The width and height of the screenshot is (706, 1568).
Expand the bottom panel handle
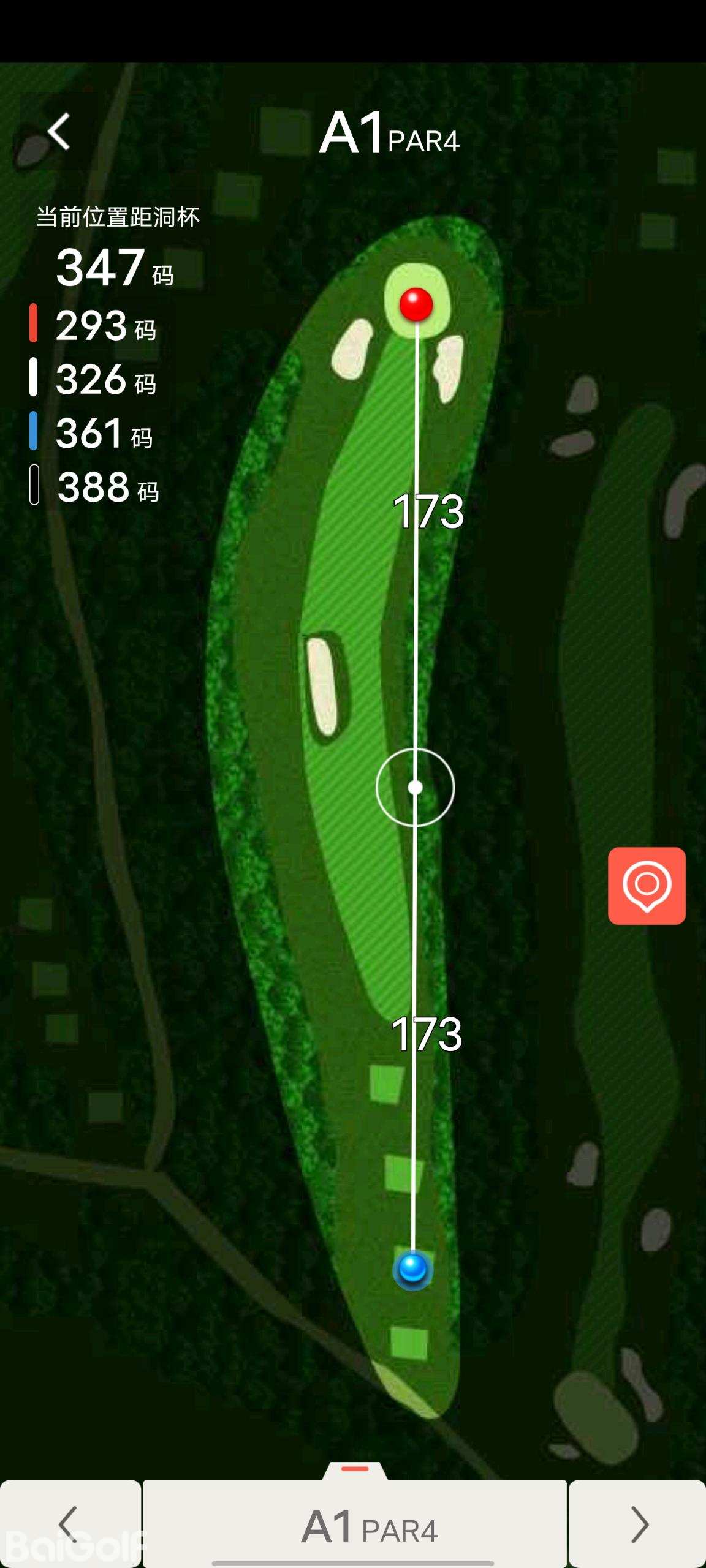355,1469
